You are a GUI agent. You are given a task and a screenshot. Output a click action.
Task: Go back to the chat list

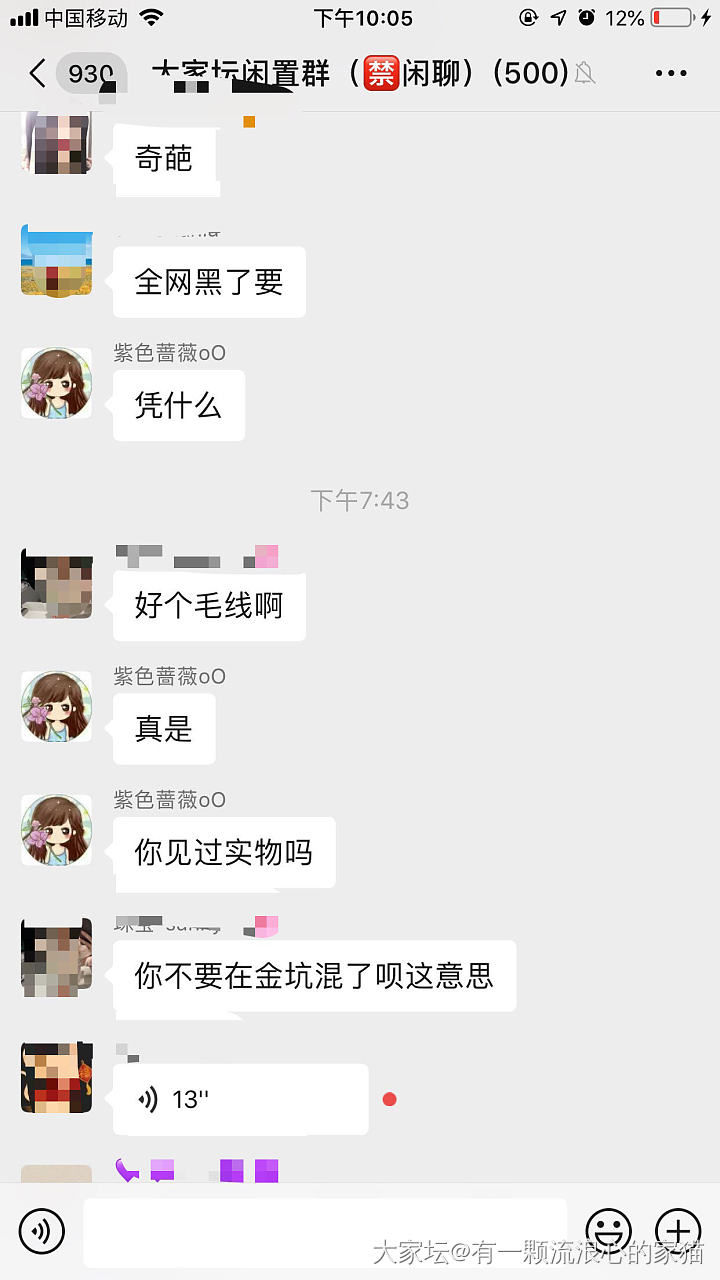coord(38,73)
